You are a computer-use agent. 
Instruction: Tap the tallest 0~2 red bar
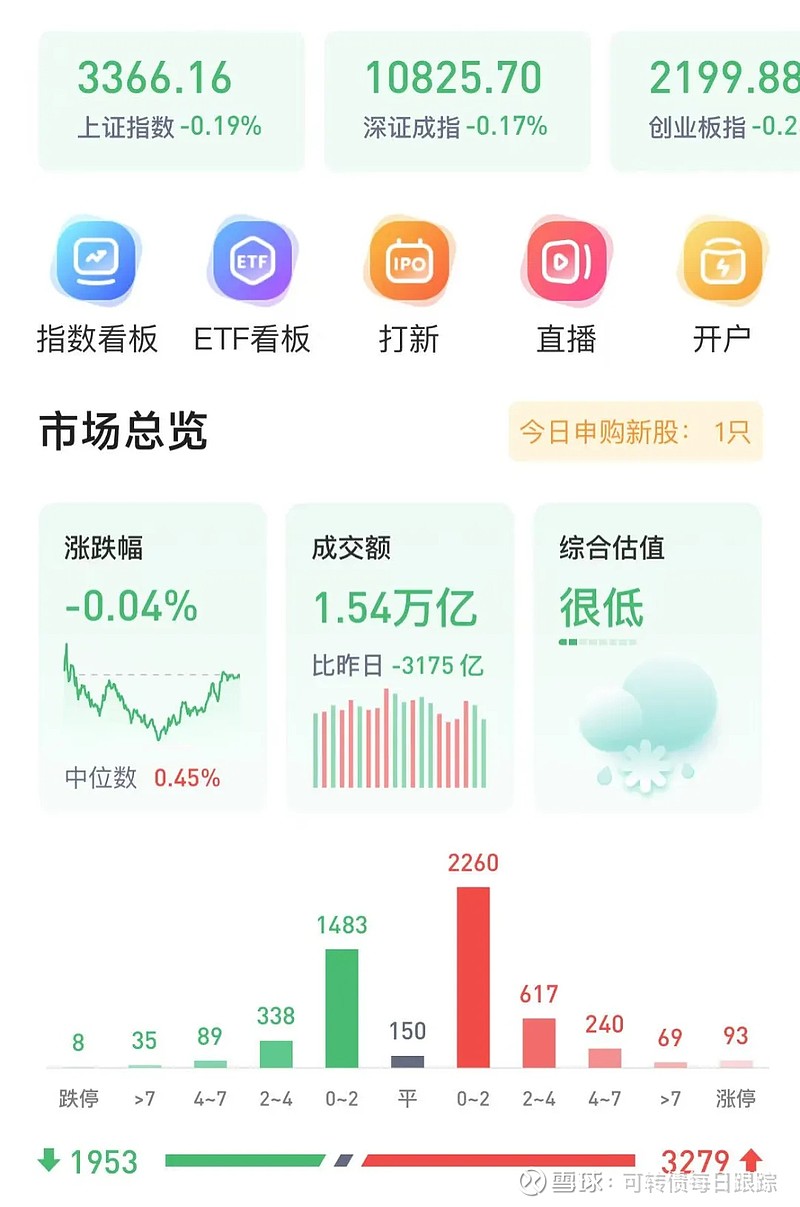point(475,975)
